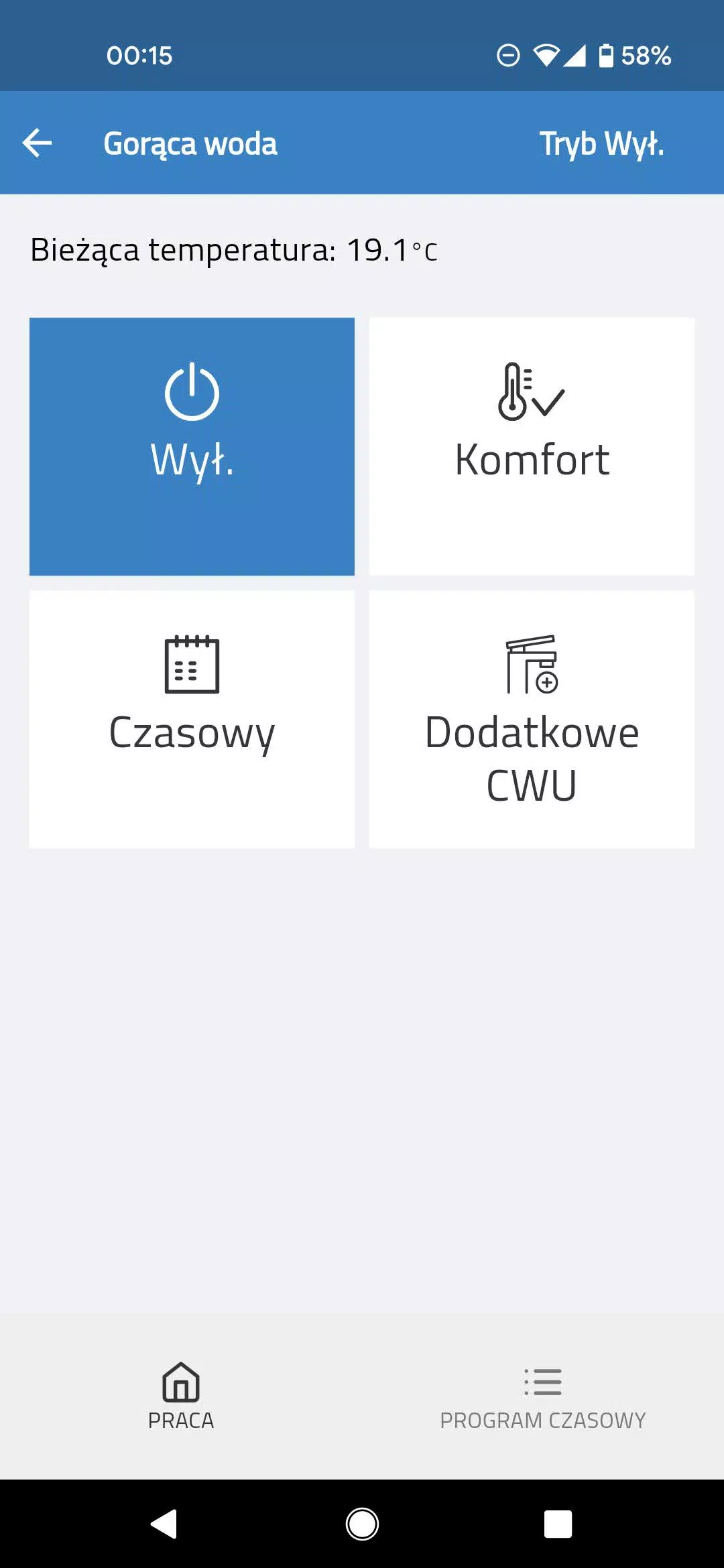Open the PRACA tab
The width and height of the screenshot is (724, 1568).
tap(181, 1396)
